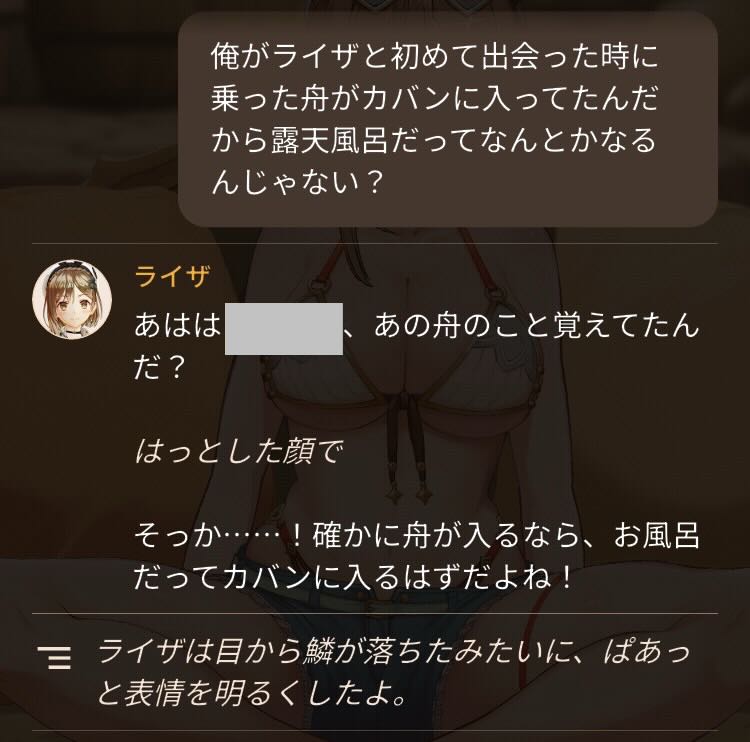Open the narration lines menu icon

[x=55, y=657]
